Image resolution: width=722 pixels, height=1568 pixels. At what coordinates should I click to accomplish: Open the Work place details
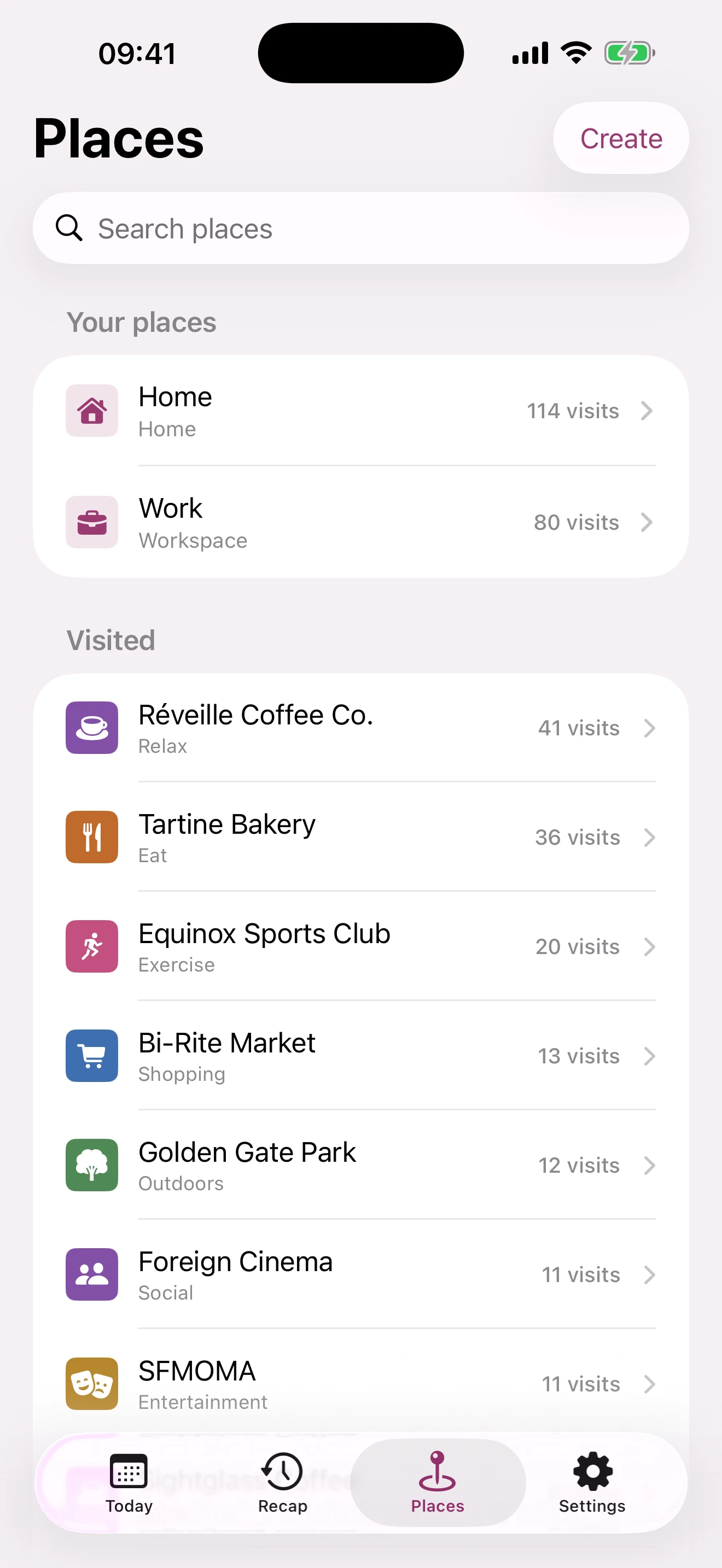[x=360, y=522]
